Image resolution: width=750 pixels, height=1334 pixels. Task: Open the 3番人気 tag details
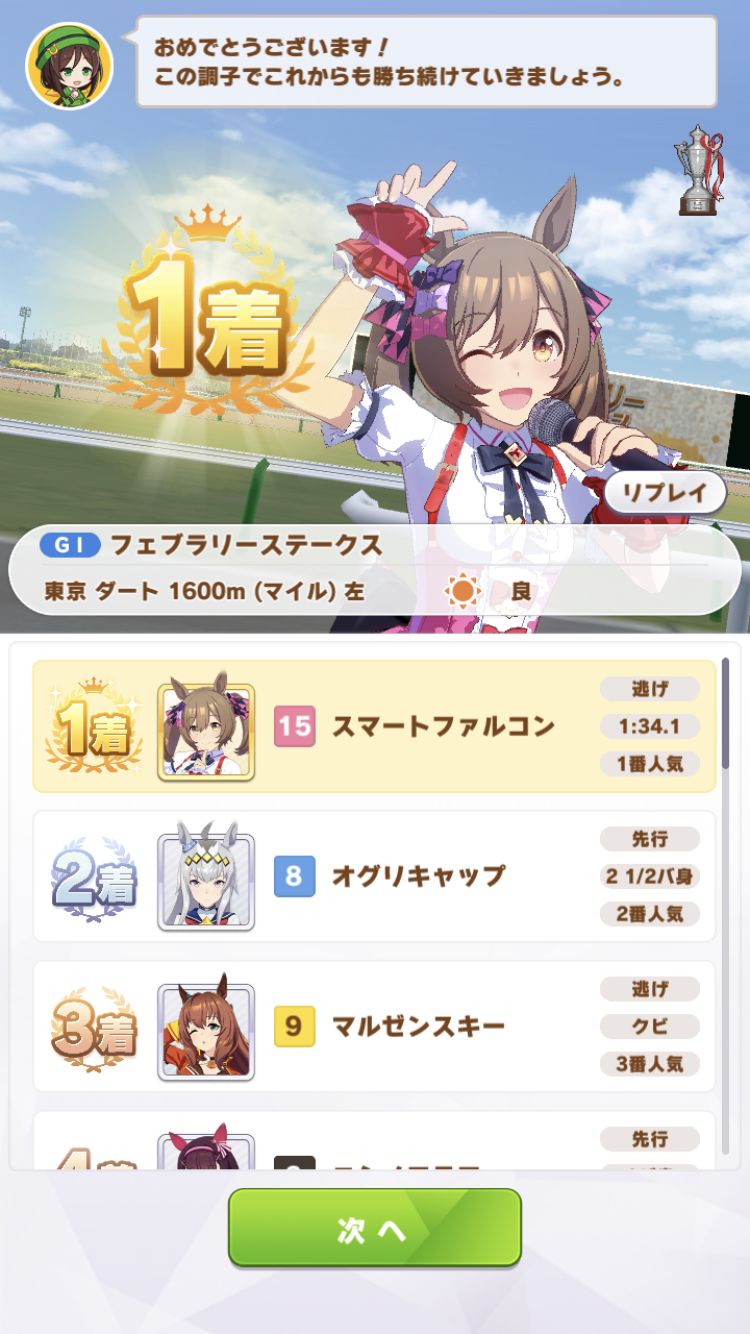pos(650,1064)
